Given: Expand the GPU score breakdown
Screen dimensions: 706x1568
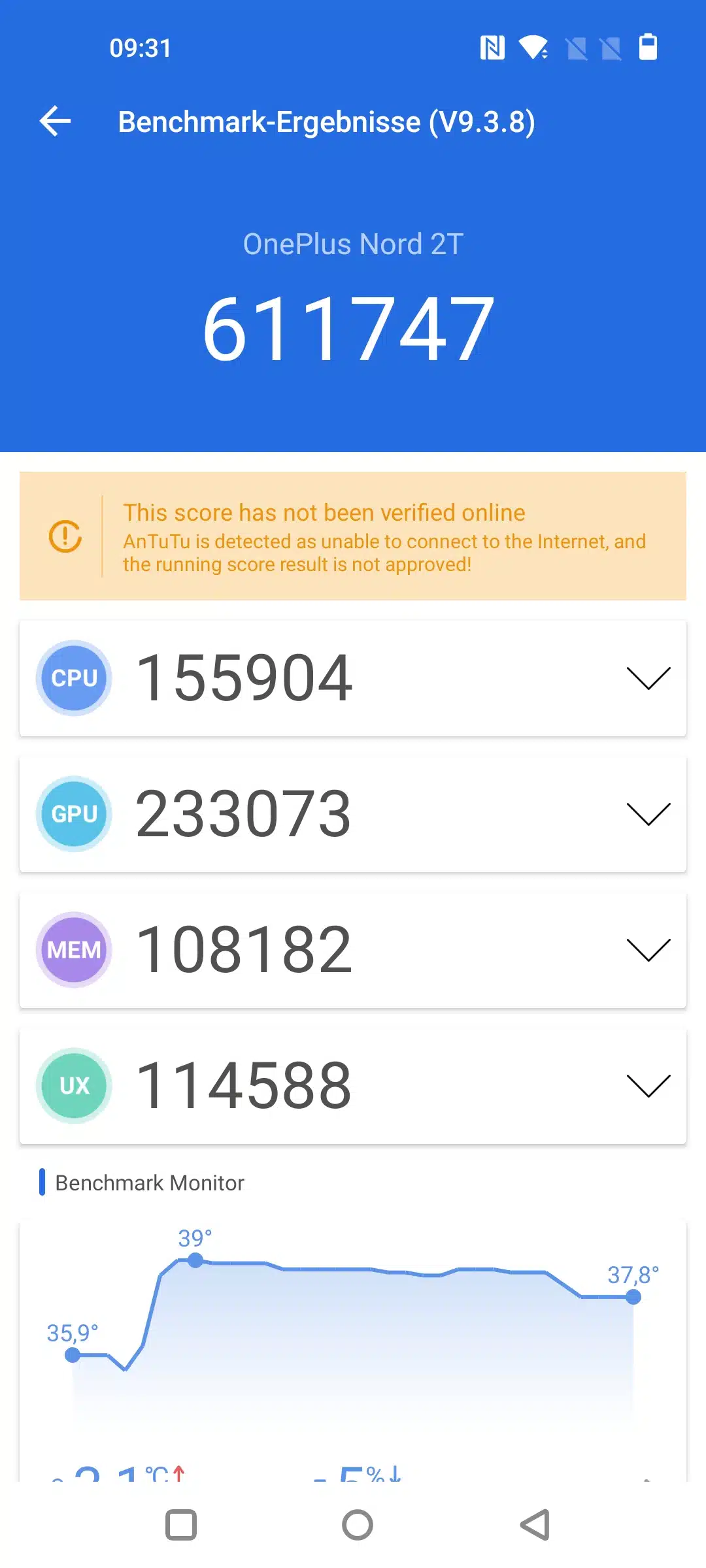Looking at the screenshot, I should pyautogui.click(x=648, y=814).
